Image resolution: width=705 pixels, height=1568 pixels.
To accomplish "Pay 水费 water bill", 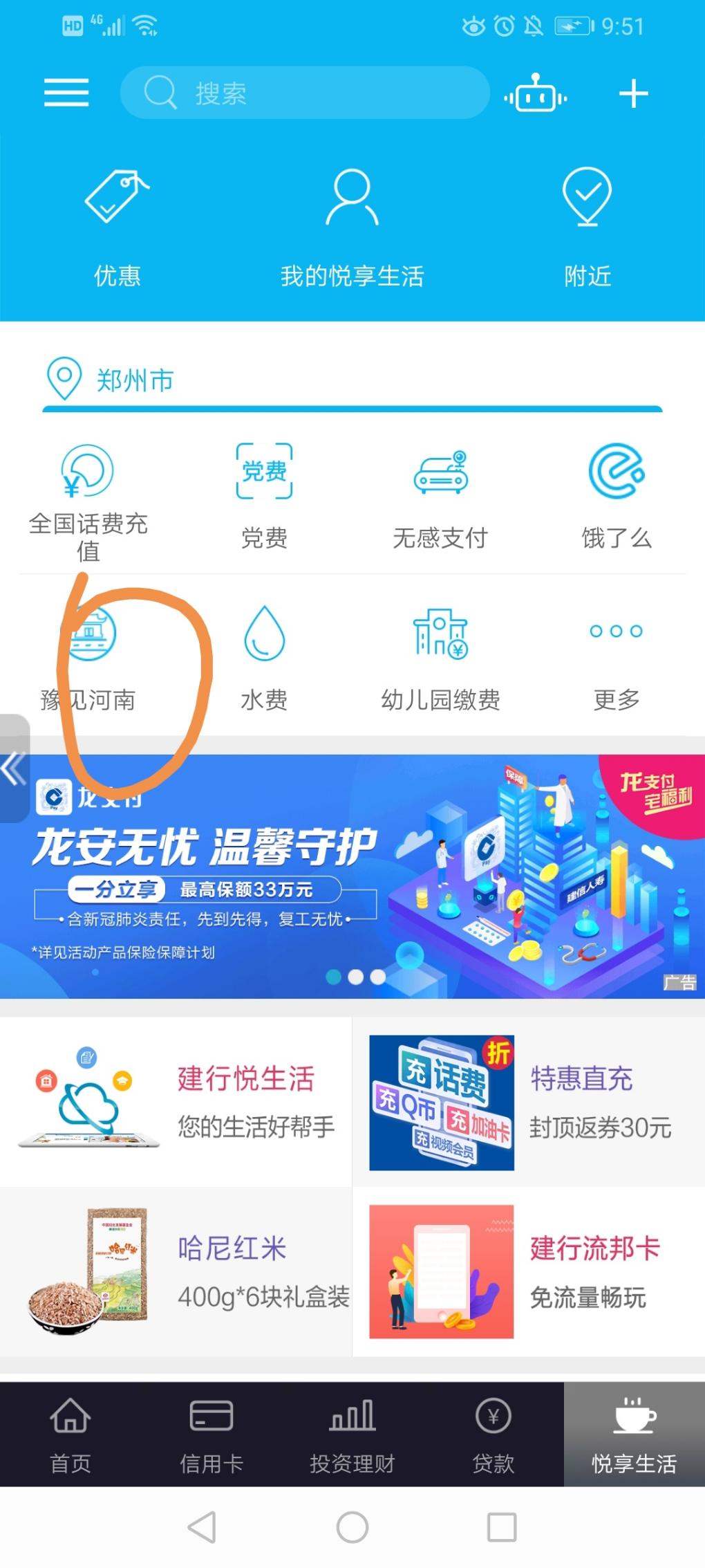I will pos(264,657).
